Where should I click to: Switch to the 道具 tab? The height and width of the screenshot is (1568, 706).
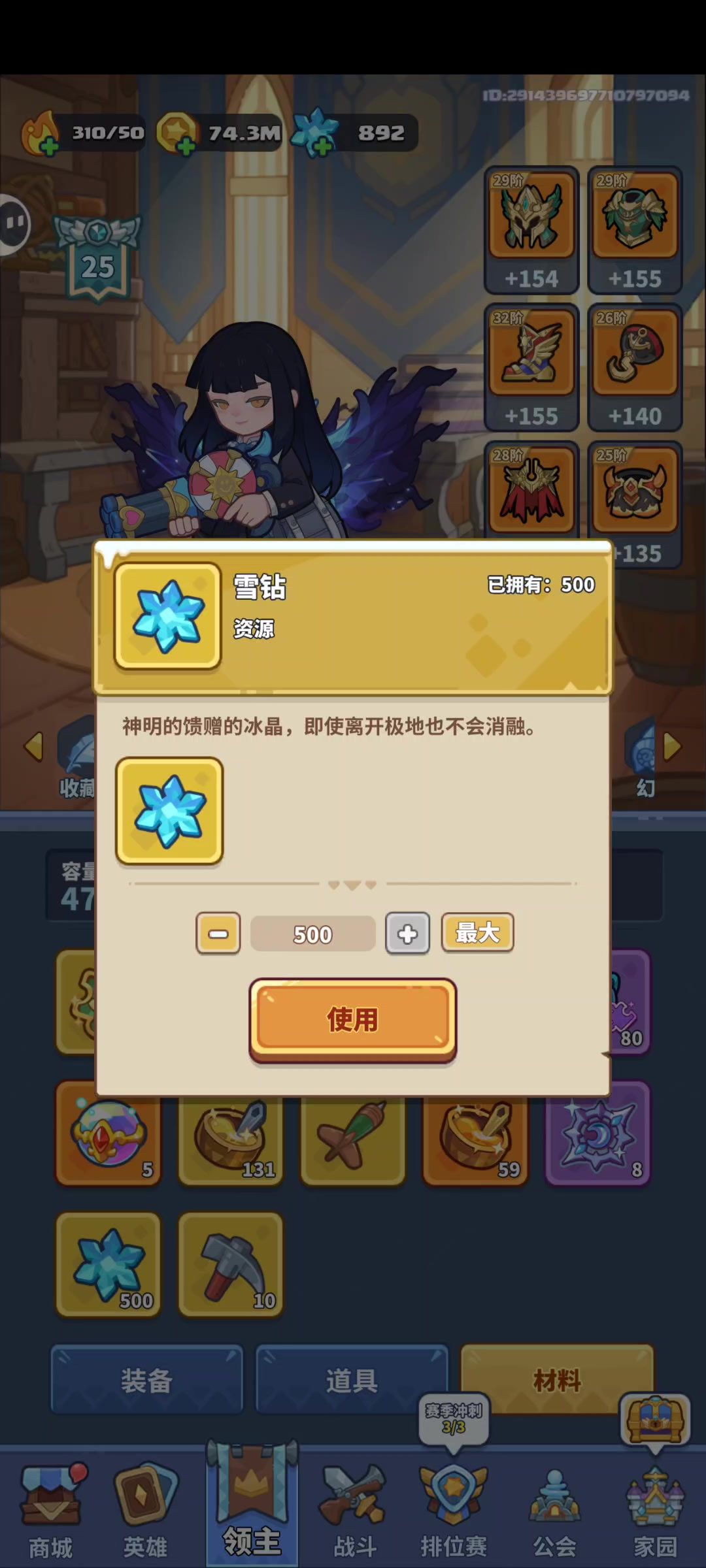(x=352, y=1380)
